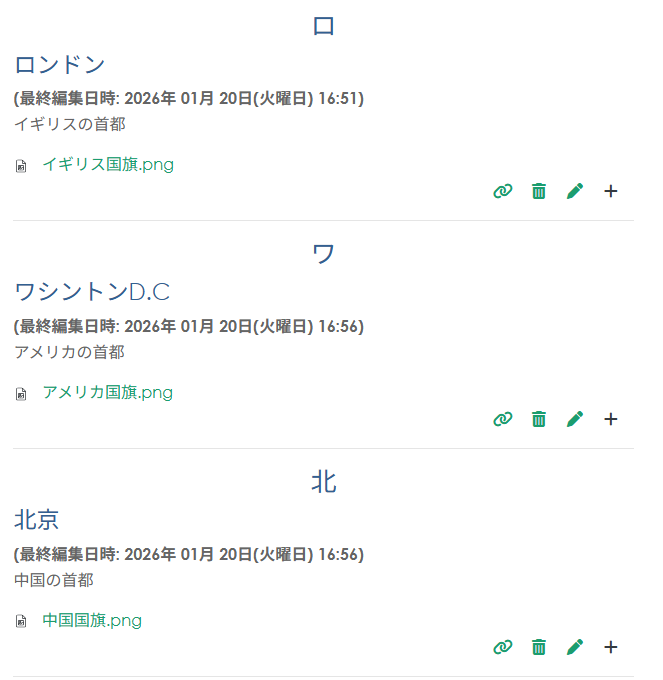Copy the permalink for ワシントンD.C entry
This screenshot has width=663, height=680.
[503, 419]
